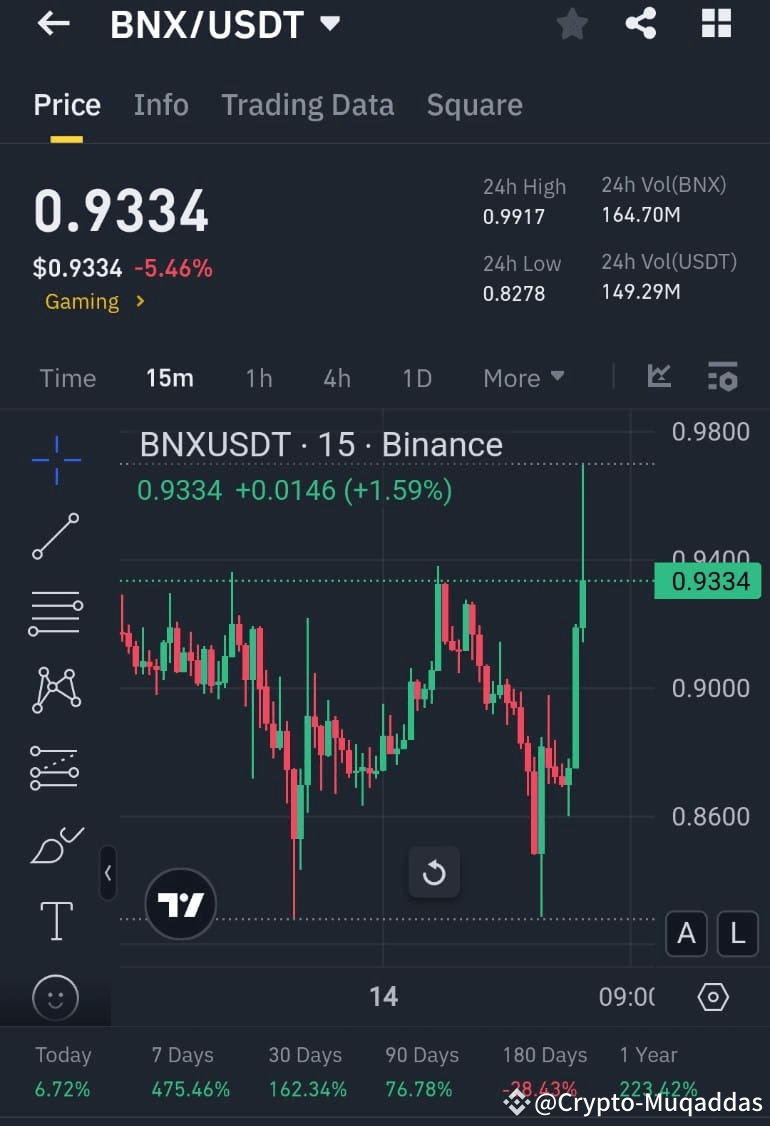Open the horizontal lines drawing tool
Viewport: 770px width, 1126px height.
click(x=54, y=613)
